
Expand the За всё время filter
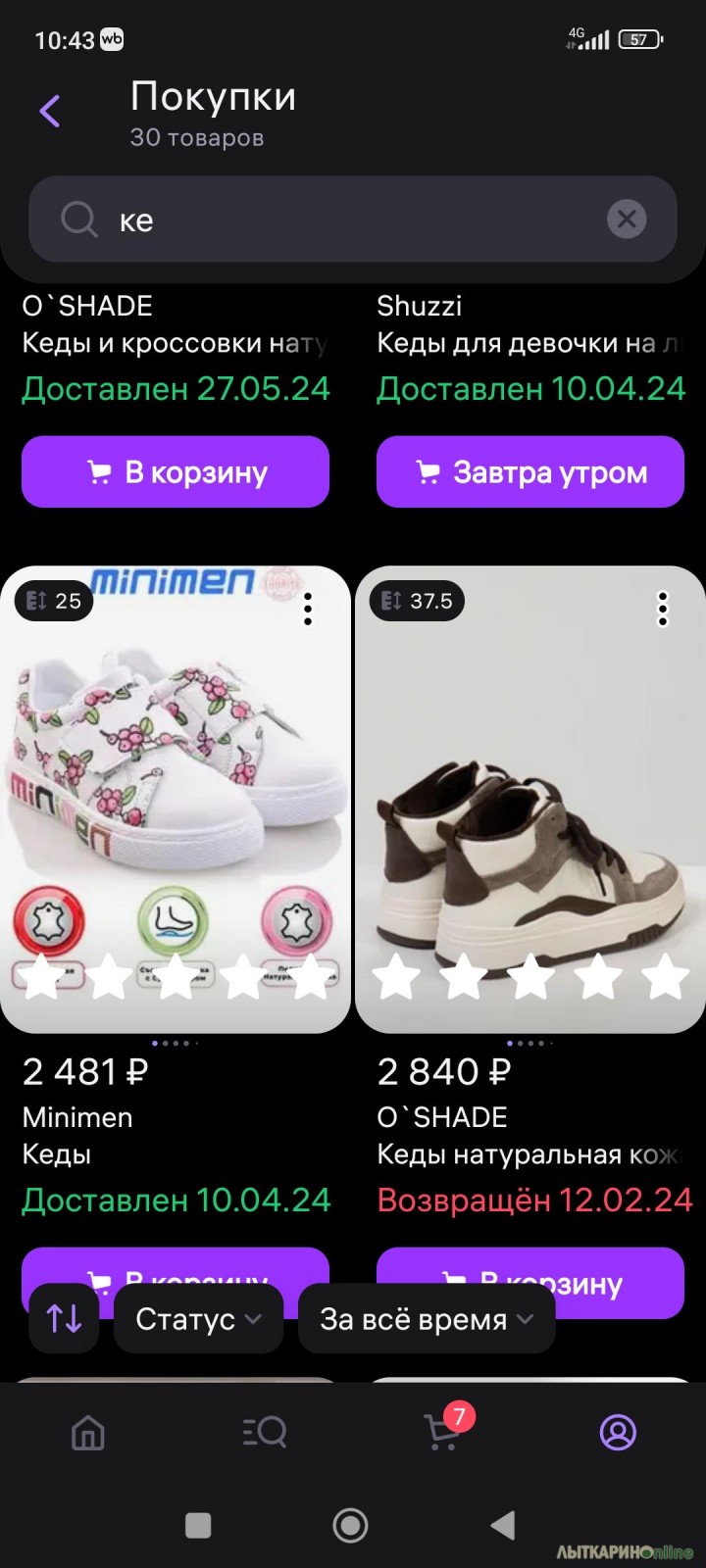[x=427, y=1318]
